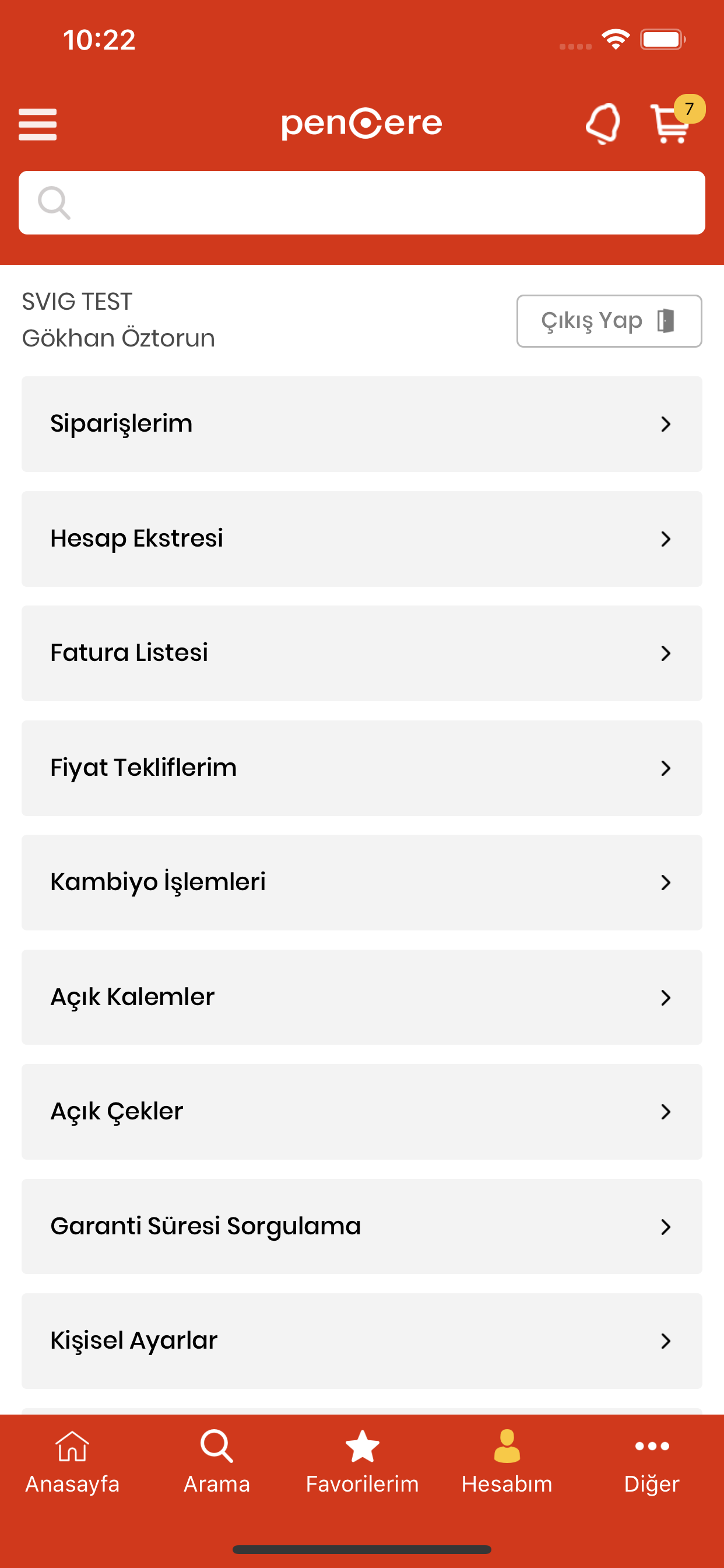Open Açık Kalemler

pos(362,997)
